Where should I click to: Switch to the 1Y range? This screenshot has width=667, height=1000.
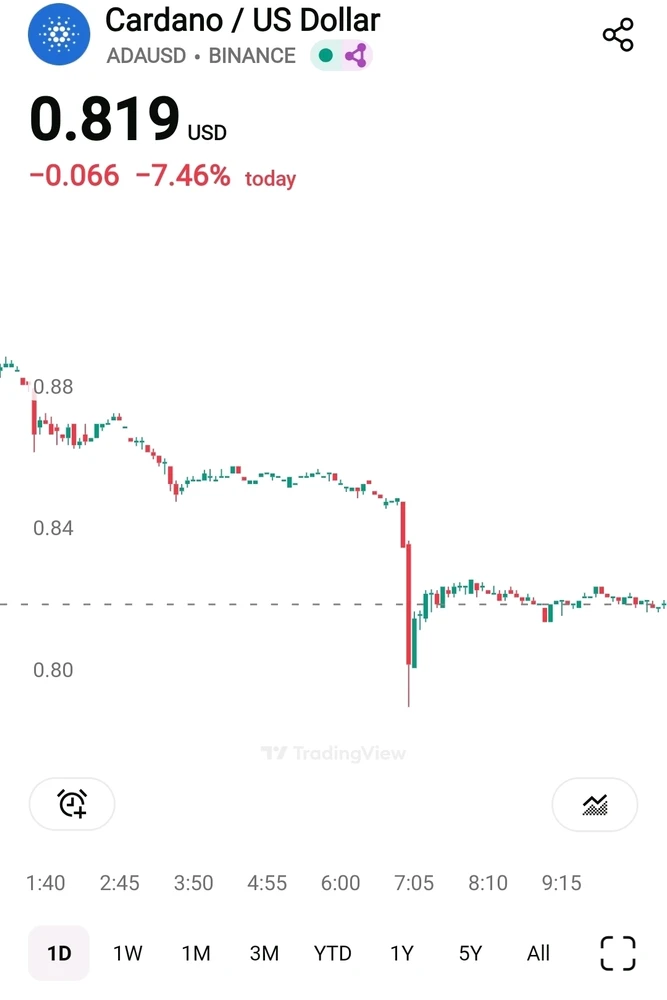click(401, 953)
